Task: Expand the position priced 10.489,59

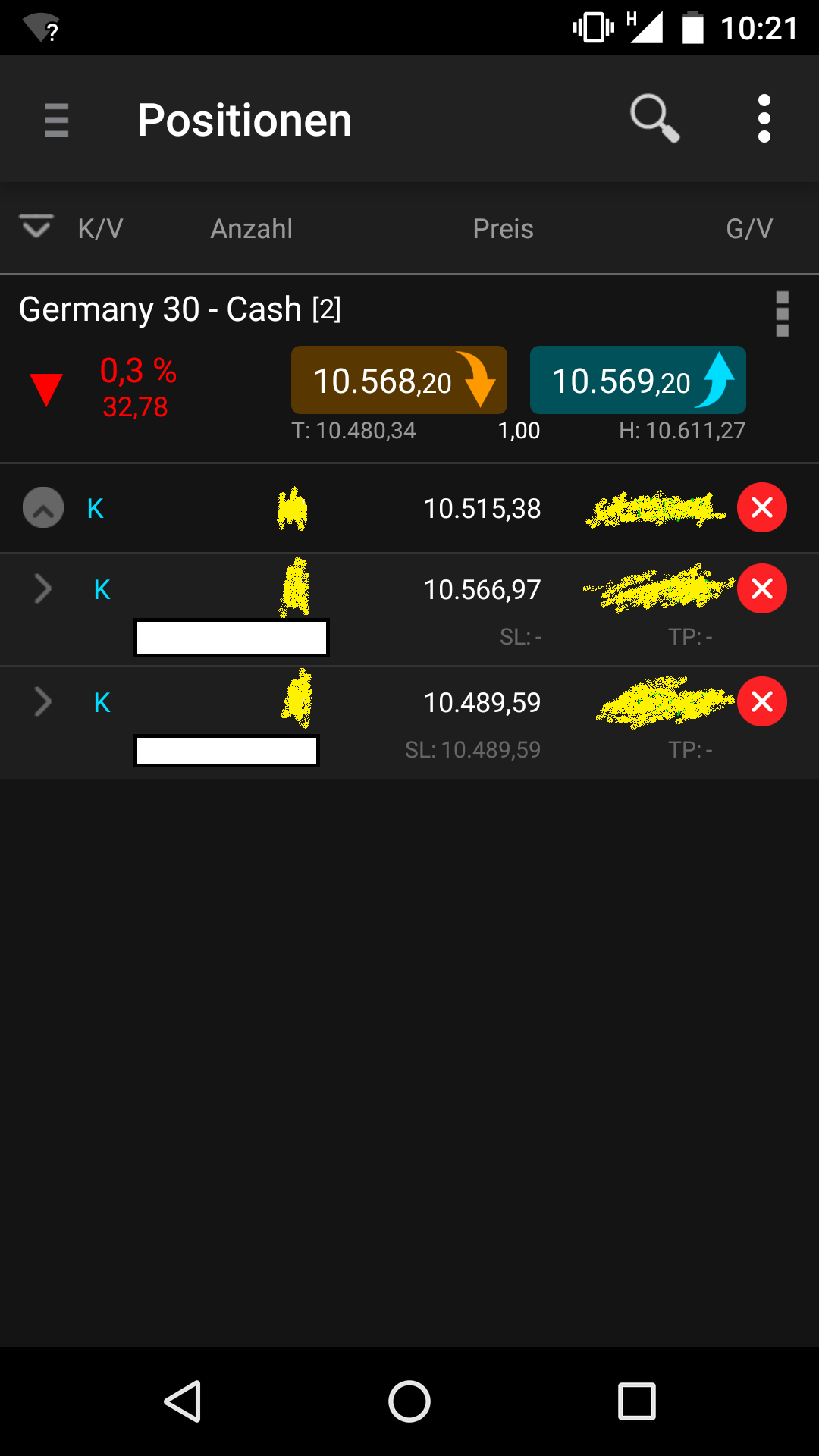Action: tap(43, 702)
